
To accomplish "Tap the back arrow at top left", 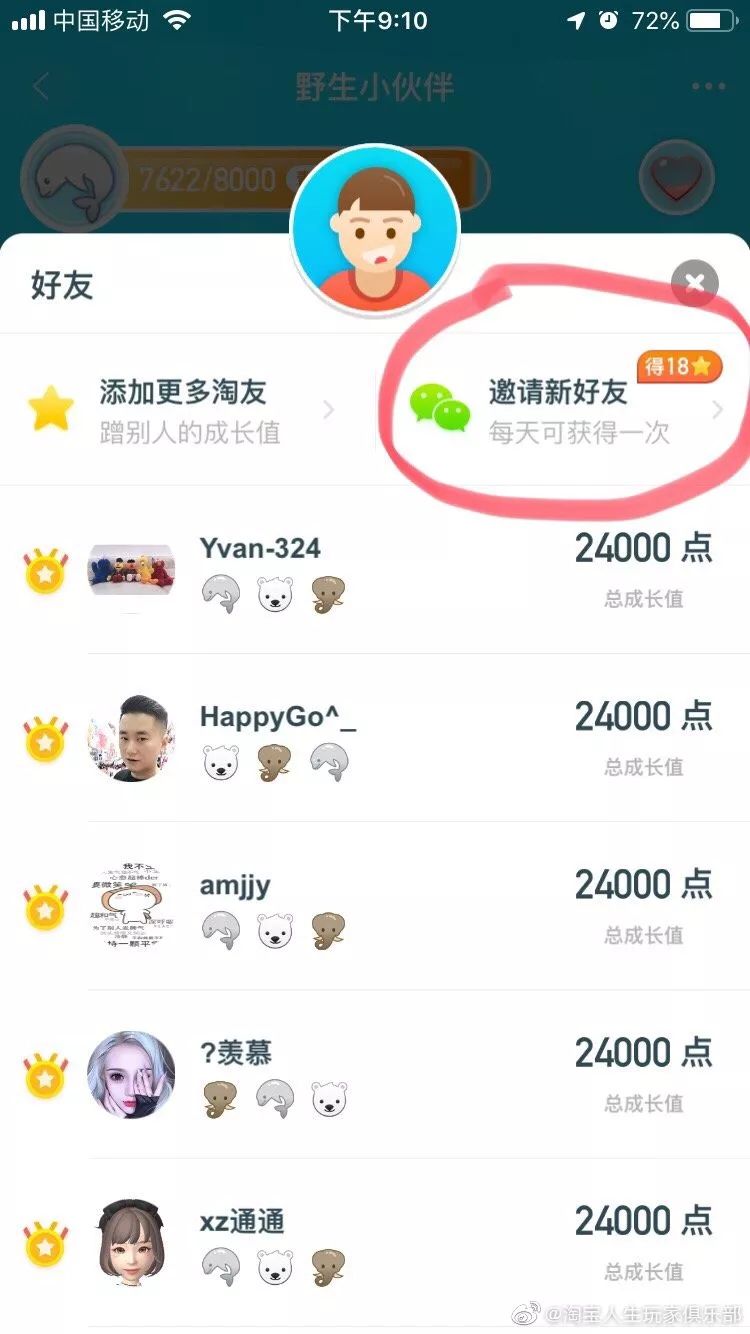I will 40,86.
